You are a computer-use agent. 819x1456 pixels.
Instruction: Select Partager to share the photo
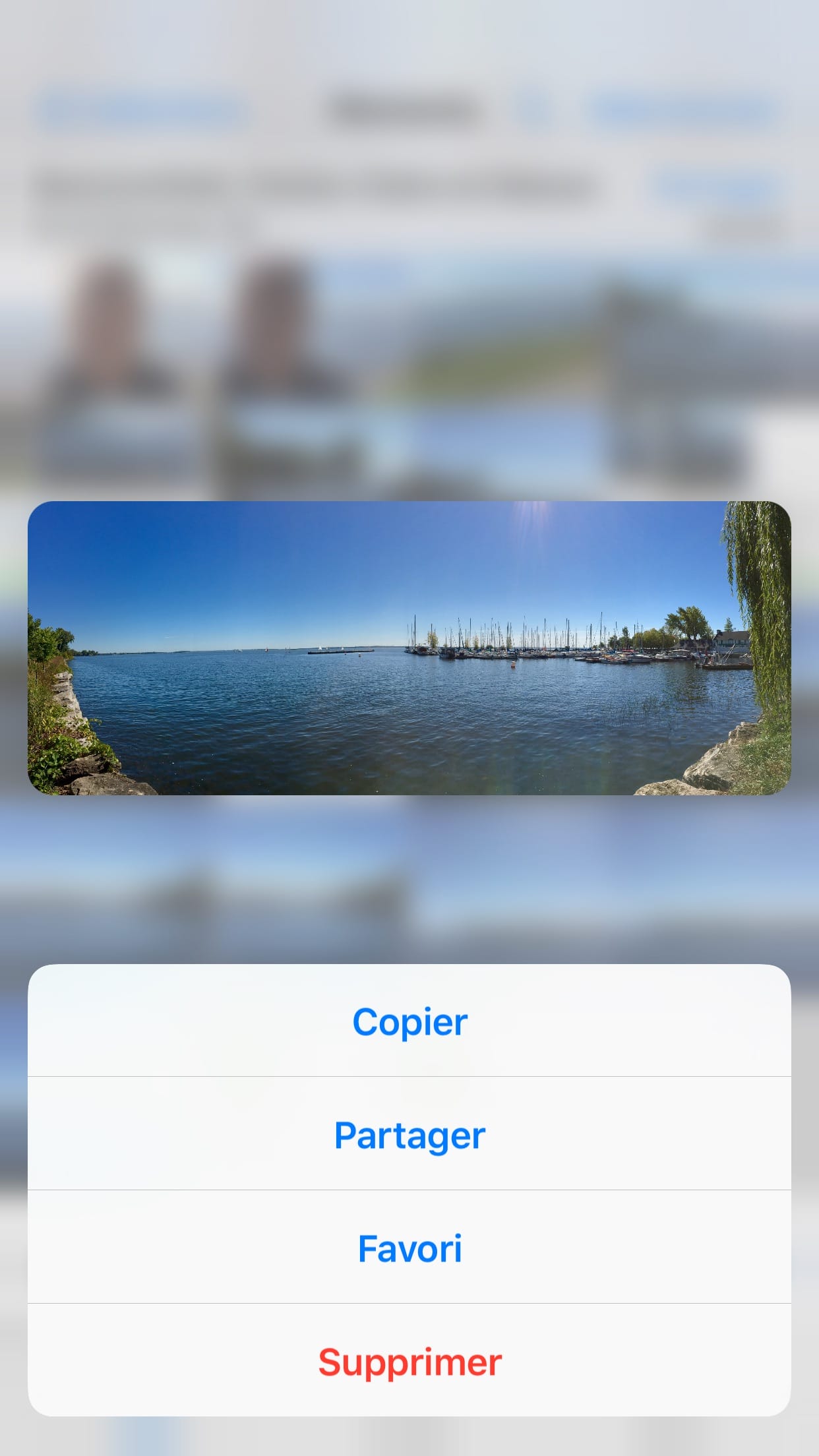[409, 1136]
